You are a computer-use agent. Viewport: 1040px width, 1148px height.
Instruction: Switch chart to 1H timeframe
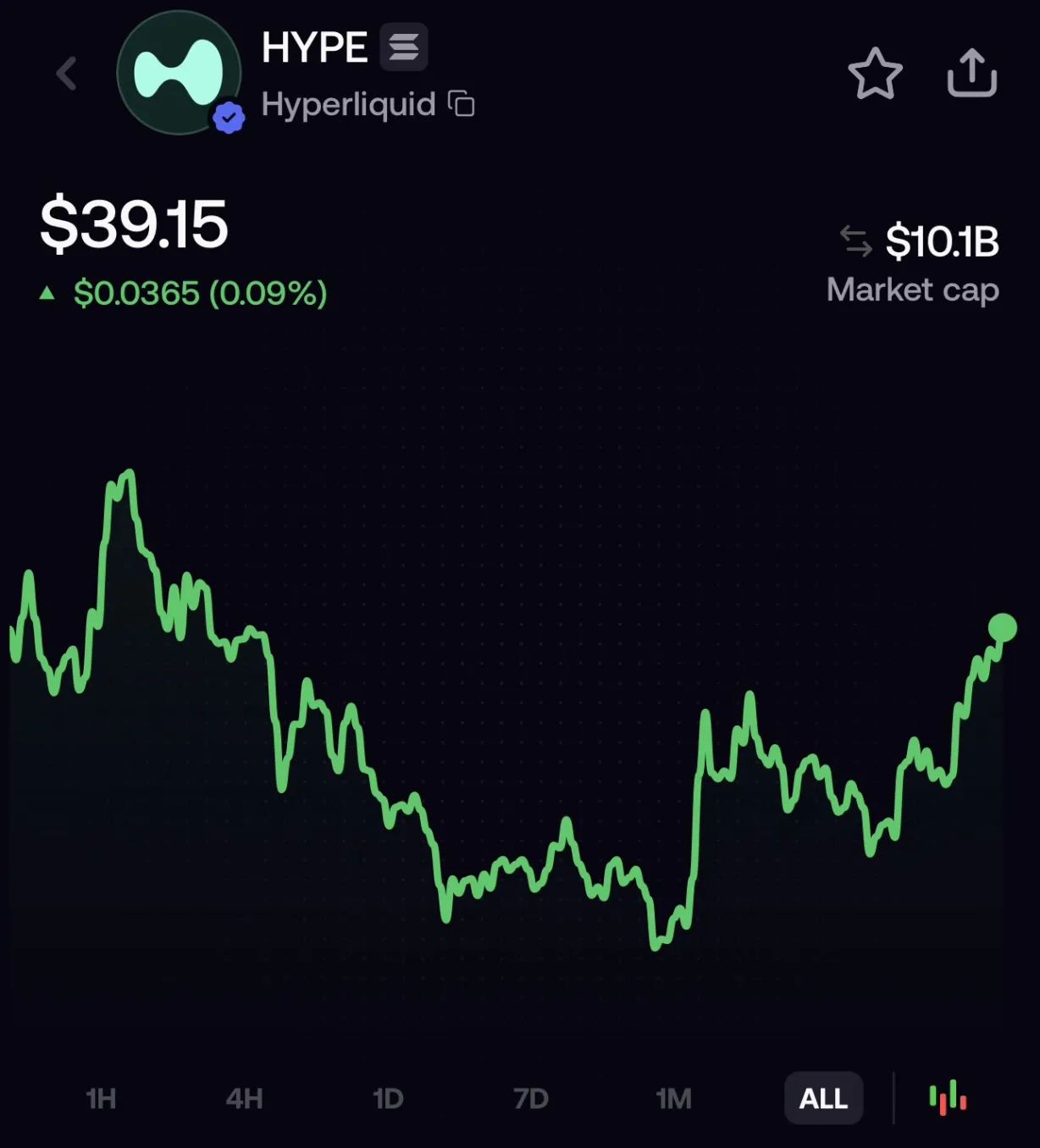(101, 1099)
